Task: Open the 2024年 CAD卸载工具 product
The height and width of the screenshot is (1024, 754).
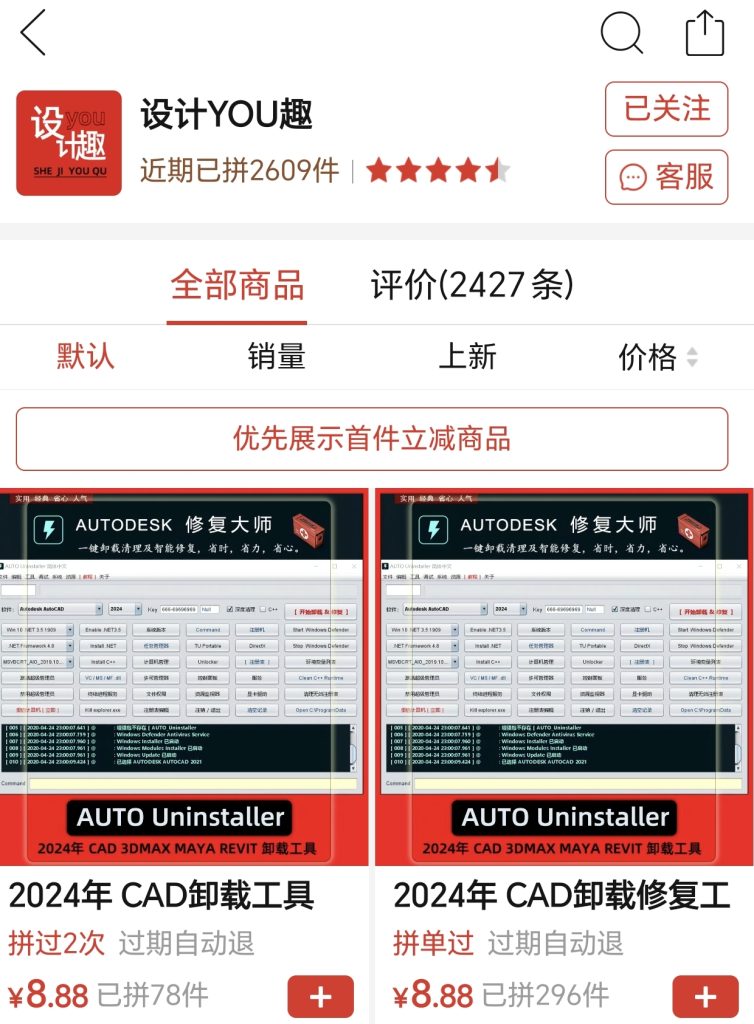Action: (182, 678)
